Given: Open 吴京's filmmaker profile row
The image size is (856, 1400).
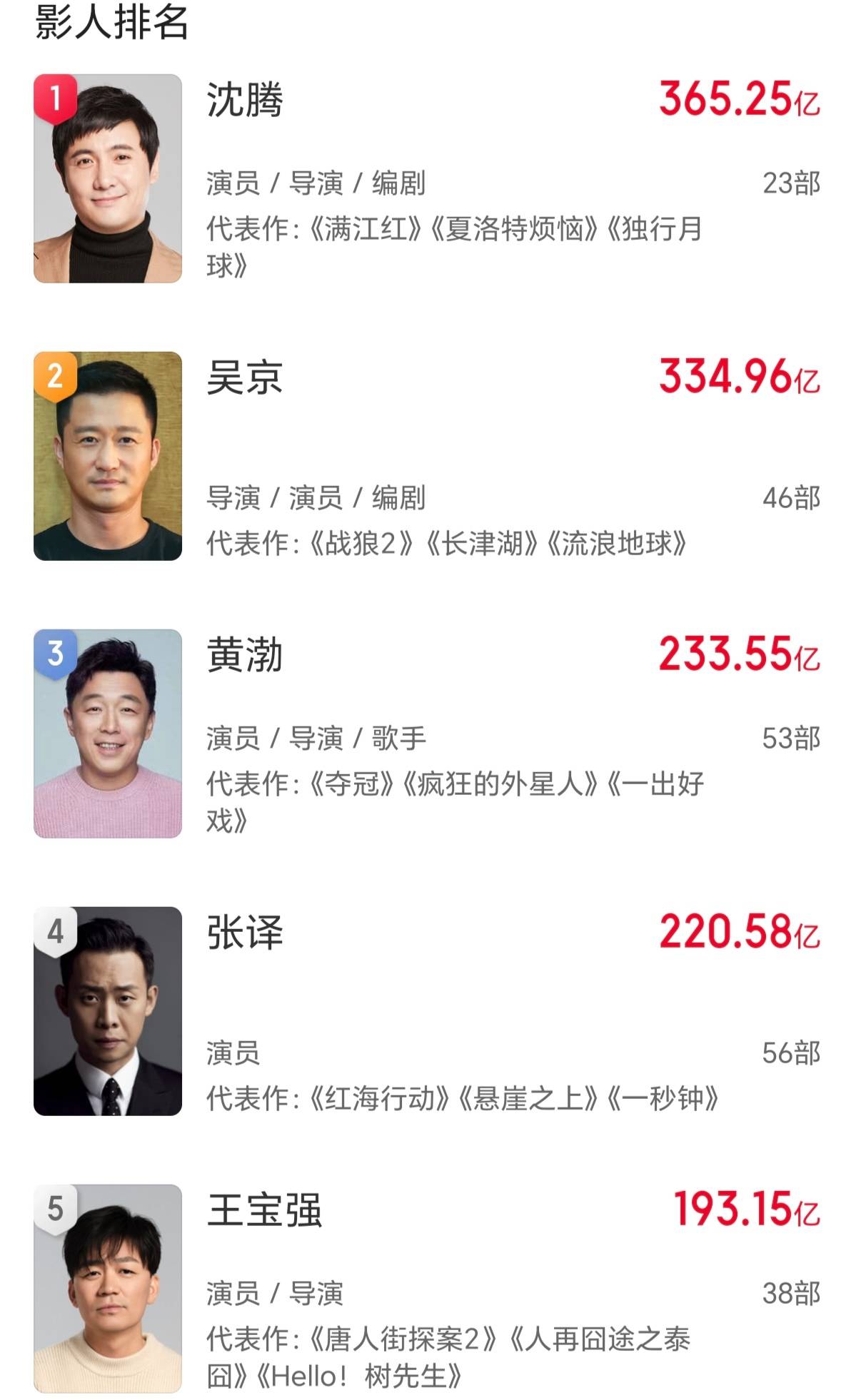Looking at the screenshot, I should click(244, 377).
